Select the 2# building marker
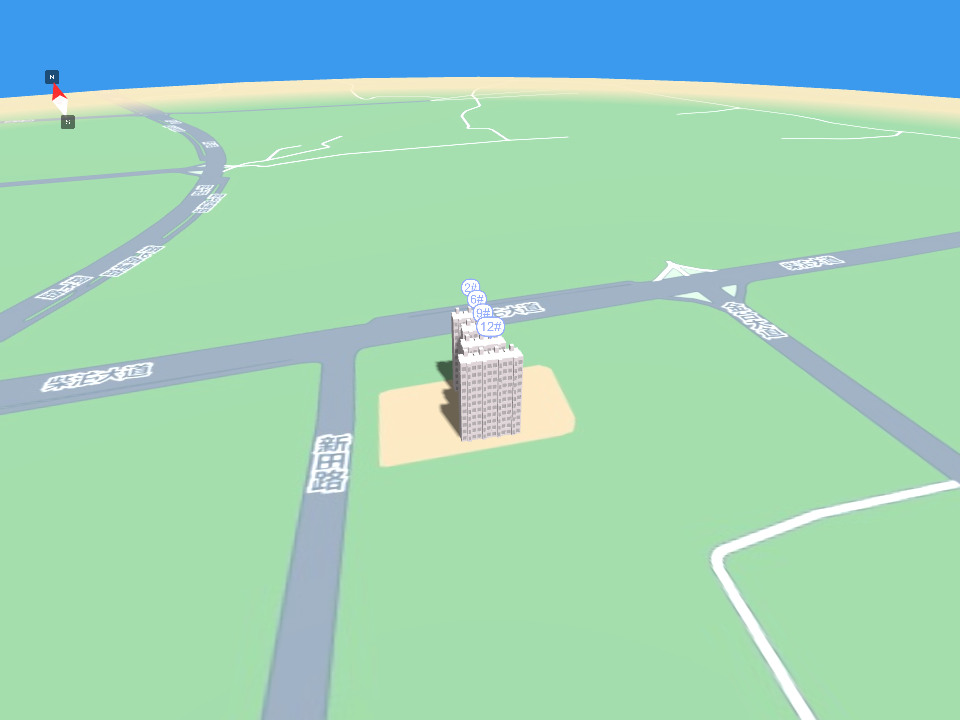The image size is (960, 720). click(x=469, y=287)
